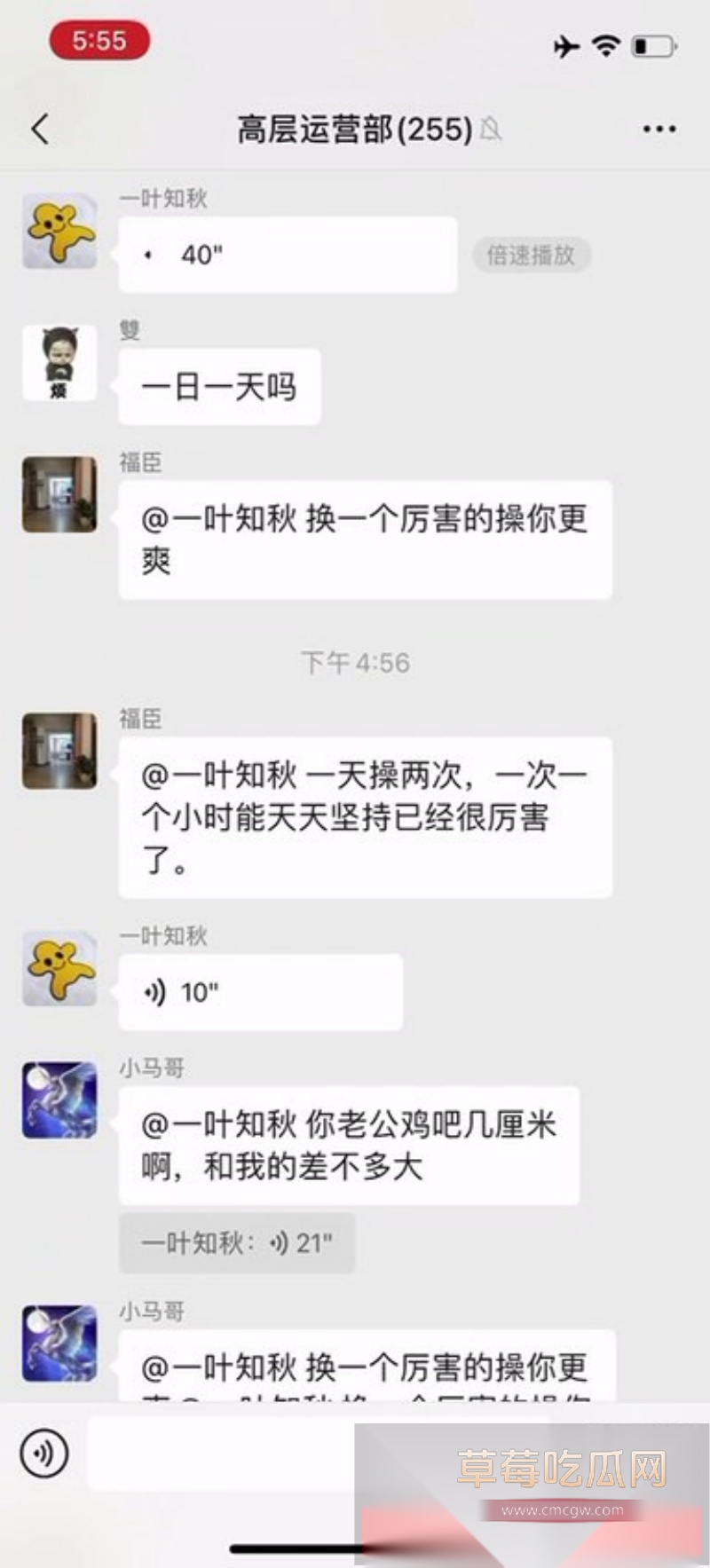Screen dimensions: 710x1568
Task: Switch to voice input mode
Action: [43, 1454]
